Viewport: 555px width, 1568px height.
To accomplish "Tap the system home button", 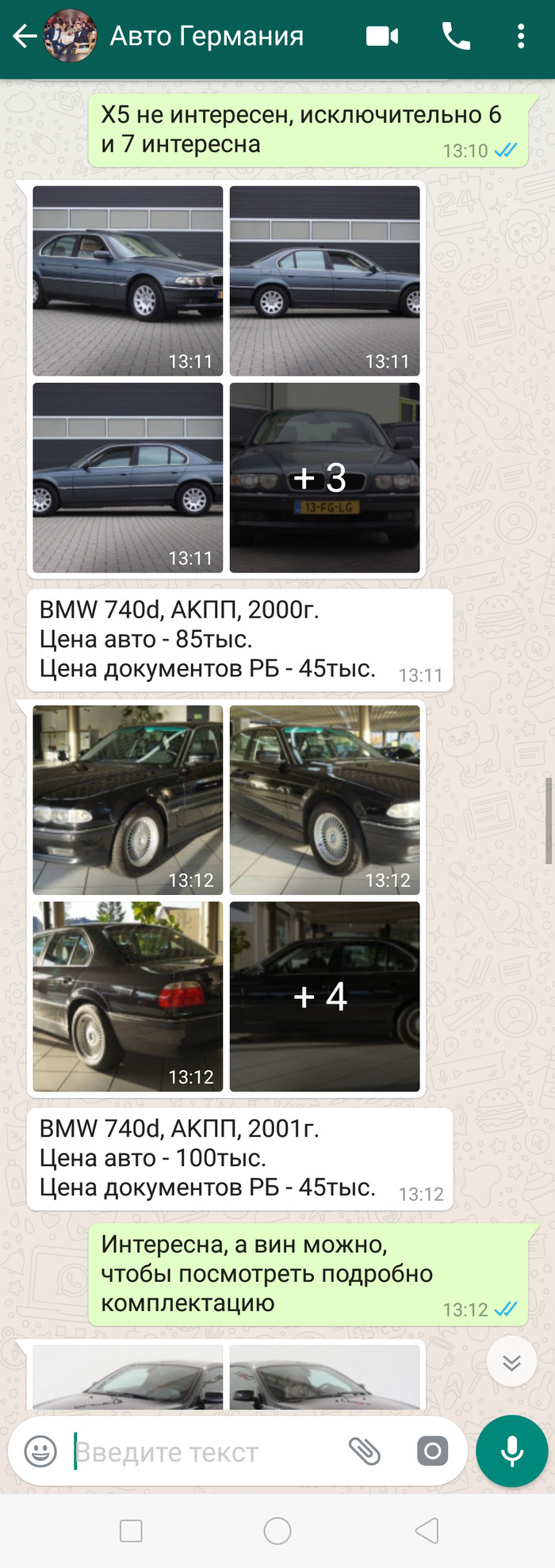I will coord(277,1531).
